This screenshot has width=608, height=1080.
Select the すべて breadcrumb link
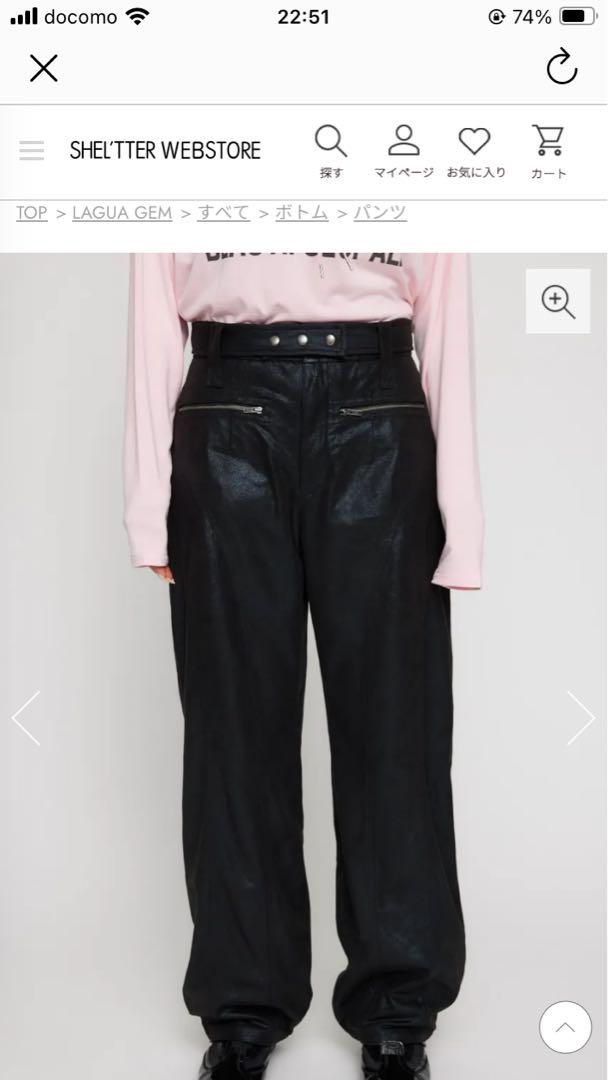click(x=223, y=212)
